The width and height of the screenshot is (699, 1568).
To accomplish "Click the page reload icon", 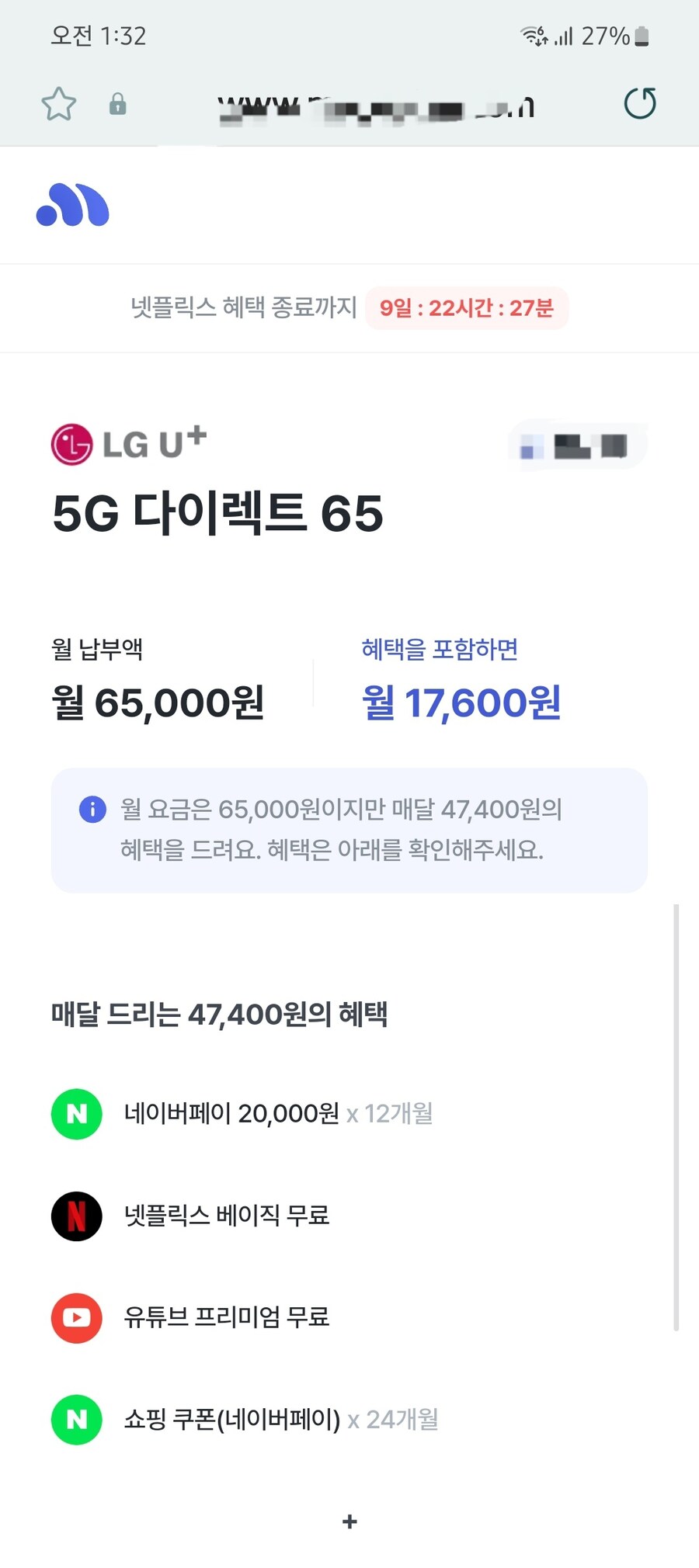I will 639,103.
